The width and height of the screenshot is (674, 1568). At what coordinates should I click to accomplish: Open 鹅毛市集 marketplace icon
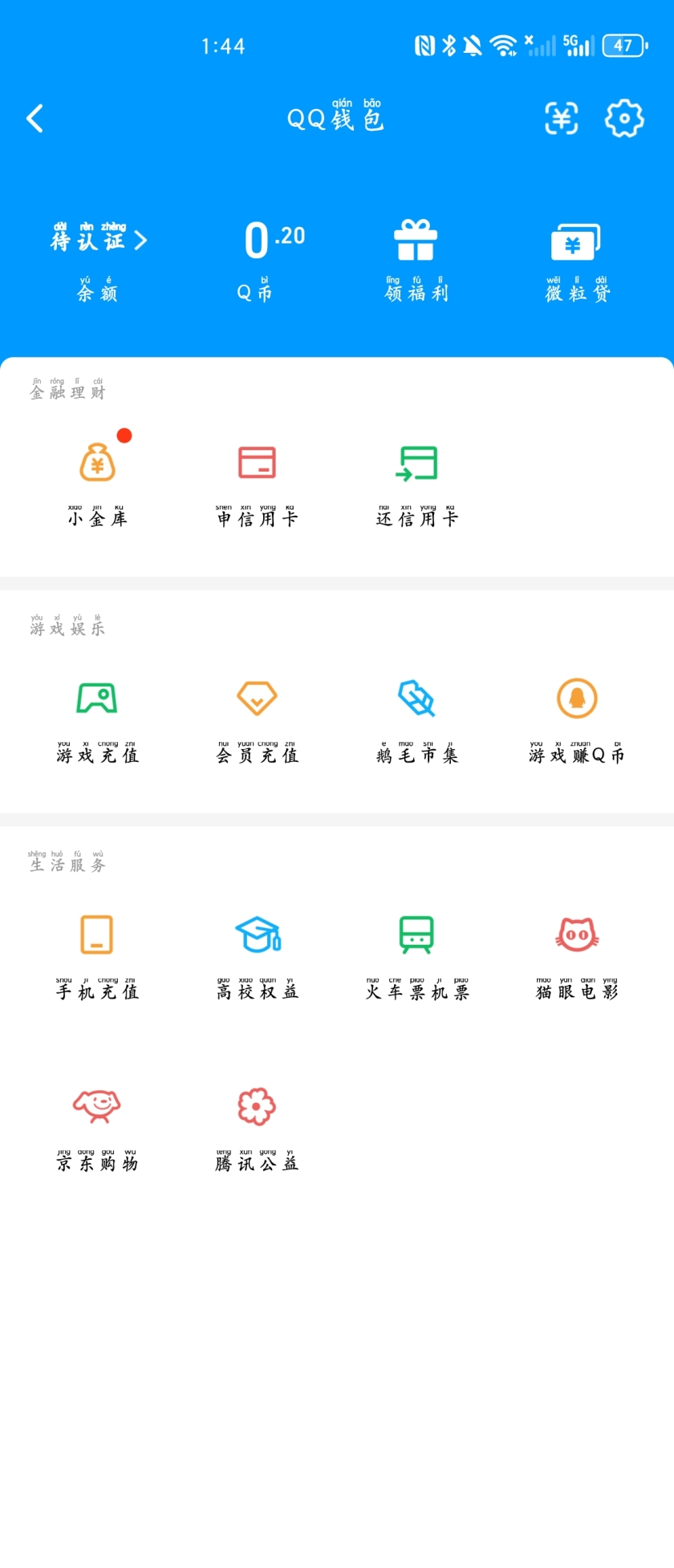tap(417, 718)
